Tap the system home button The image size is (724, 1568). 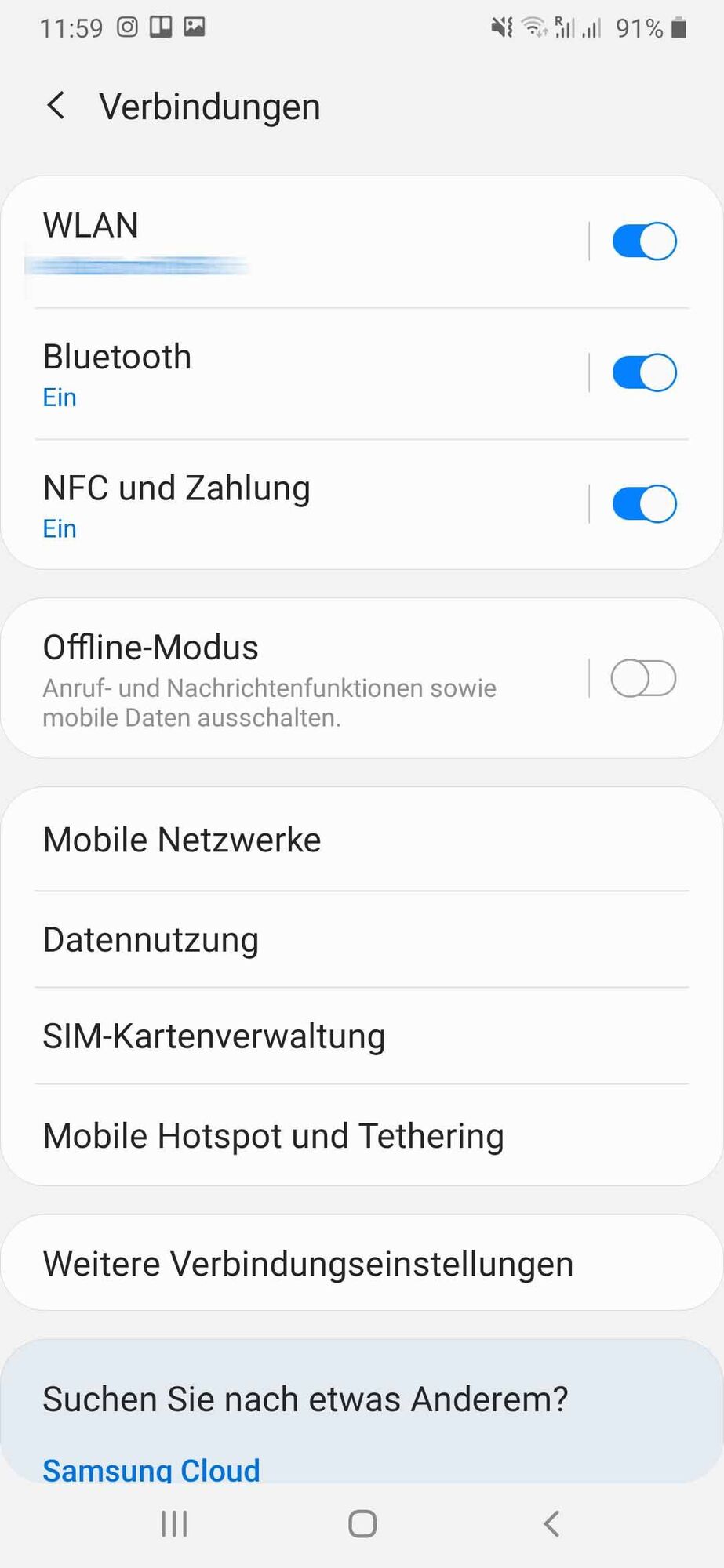click(x=362, y=1523)
